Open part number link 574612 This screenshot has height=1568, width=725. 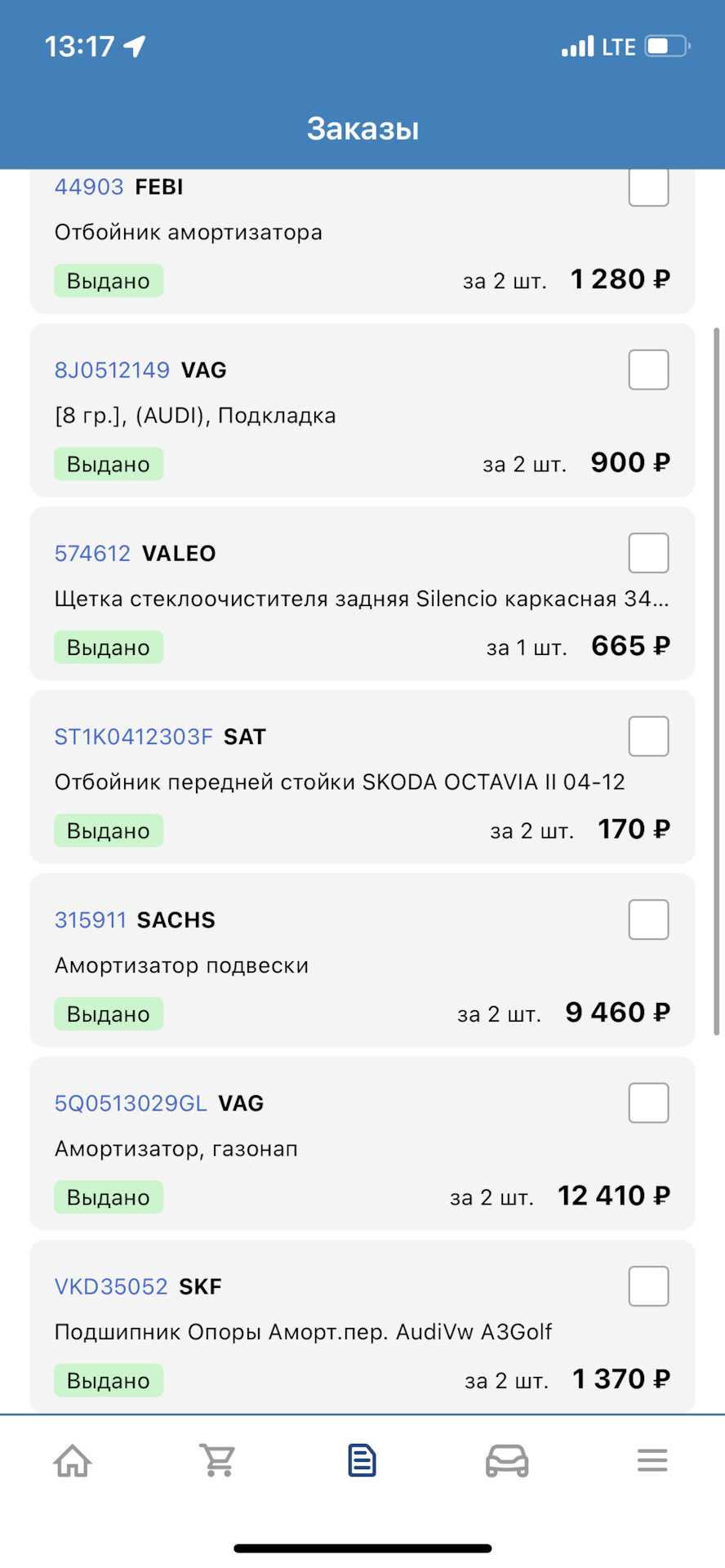point(92,553)
